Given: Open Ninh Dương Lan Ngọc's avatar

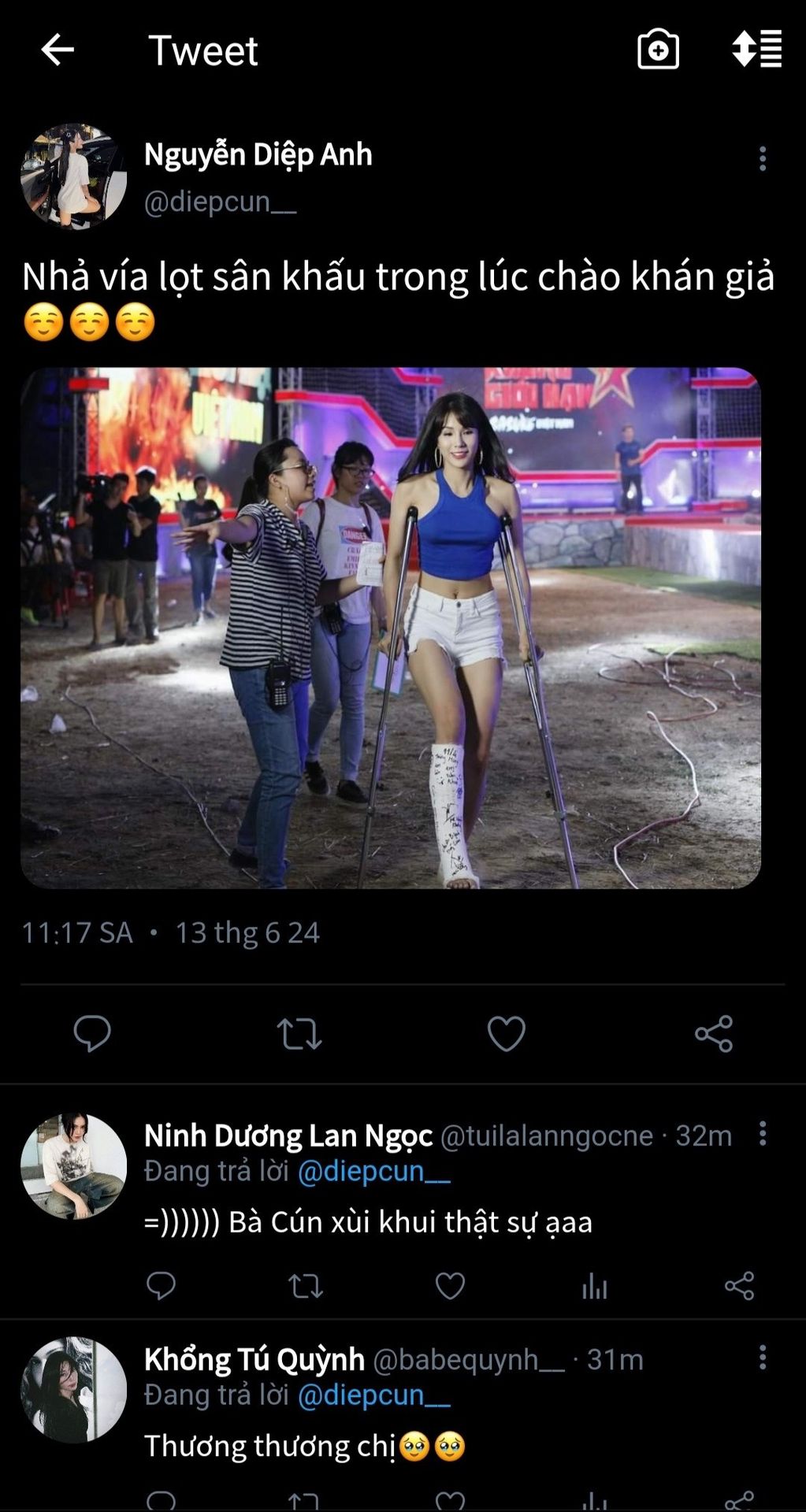Looking at the screenshot, I should click(x=73, y=1166).
